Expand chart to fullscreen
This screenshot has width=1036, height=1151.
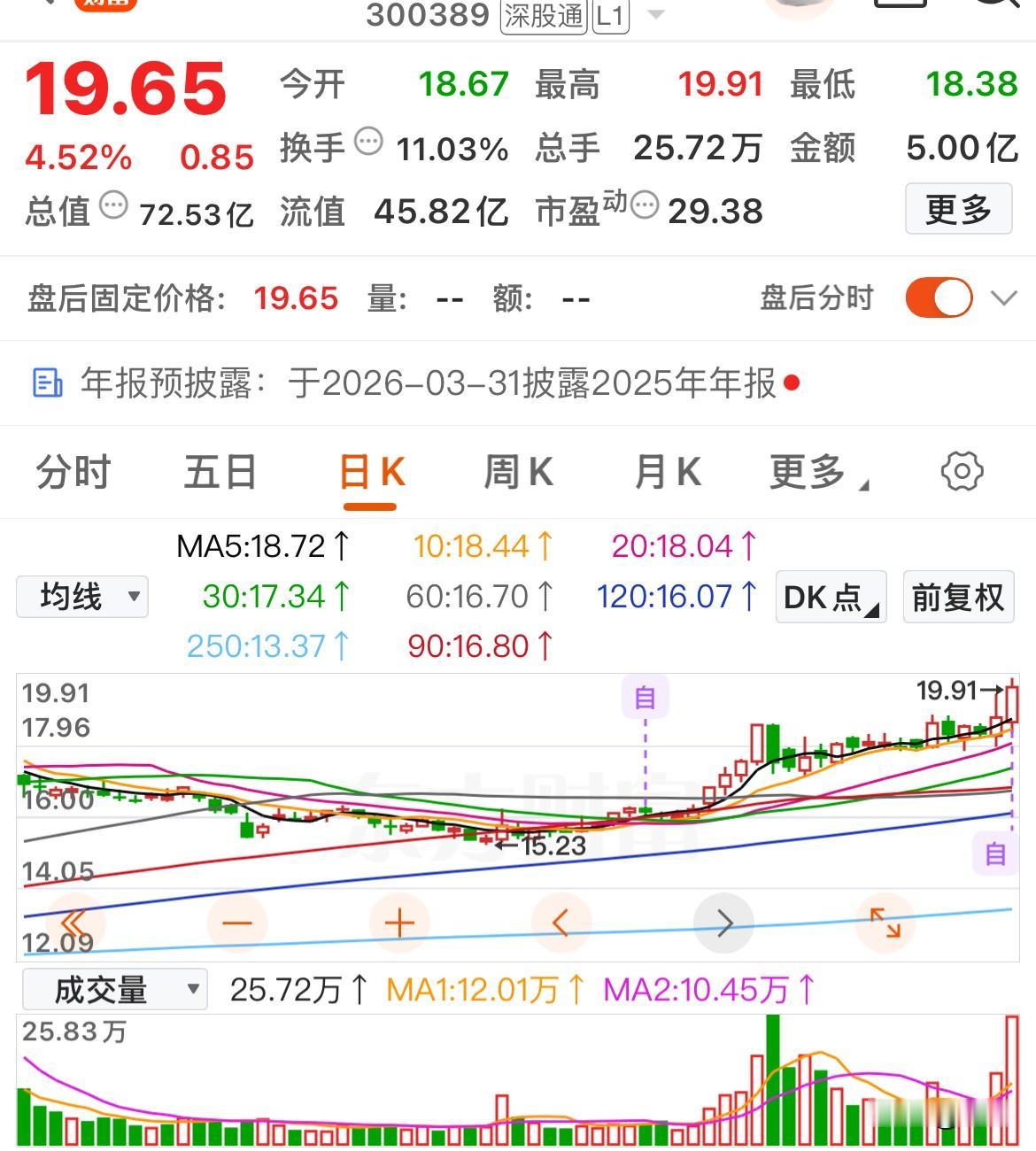(x=885, y=923)
